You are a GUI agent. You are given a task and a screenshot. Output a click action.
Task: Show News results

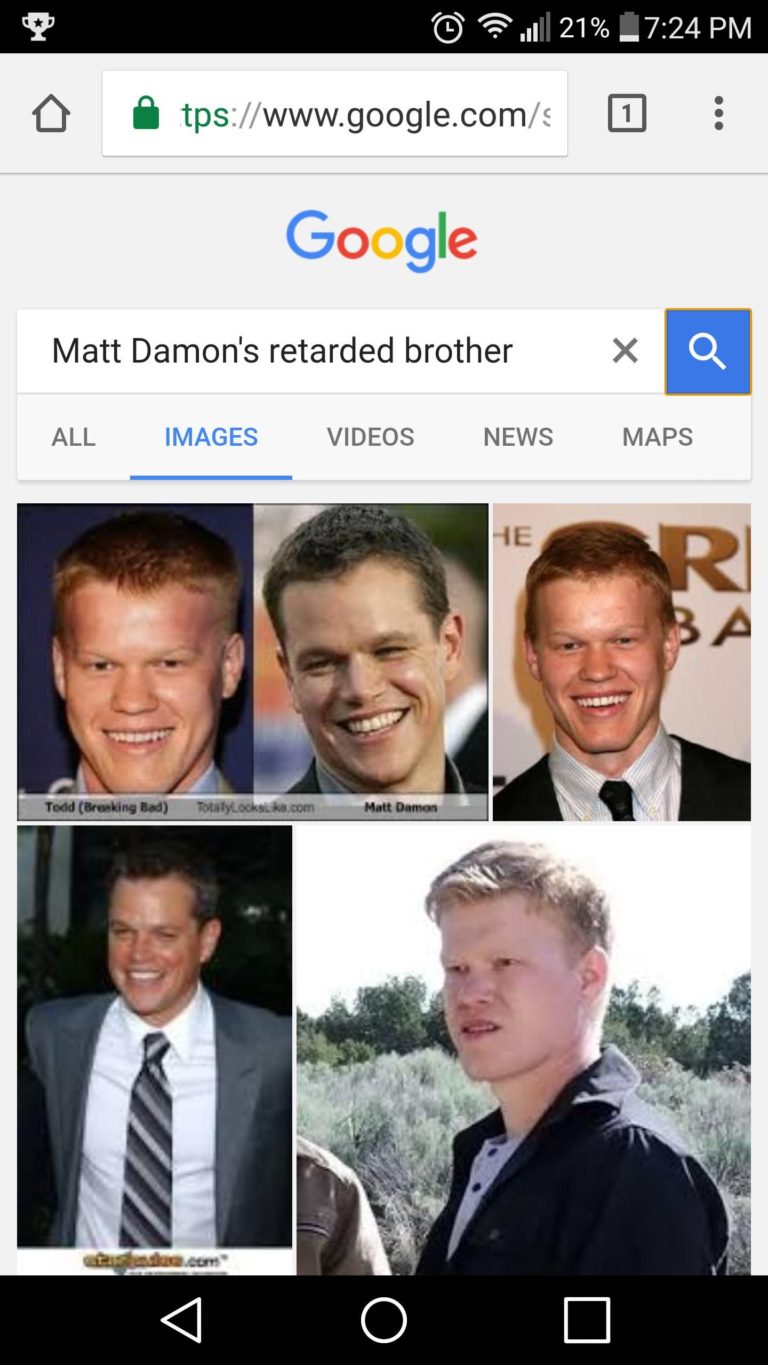(518, 437)
